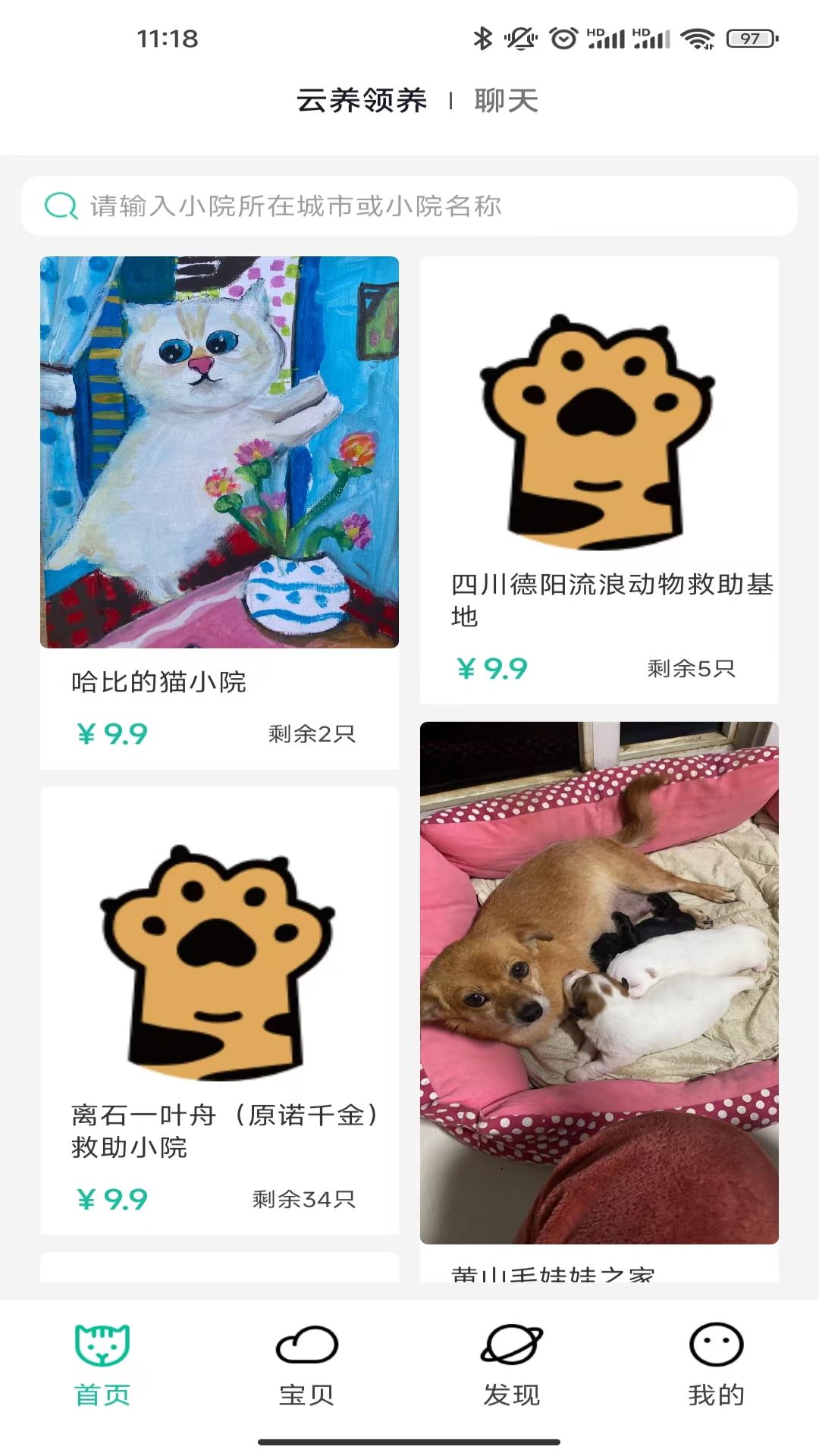Switch to the 聊天 tab
This screenshot has width=819, height=1456.
(x=506, y=101)
